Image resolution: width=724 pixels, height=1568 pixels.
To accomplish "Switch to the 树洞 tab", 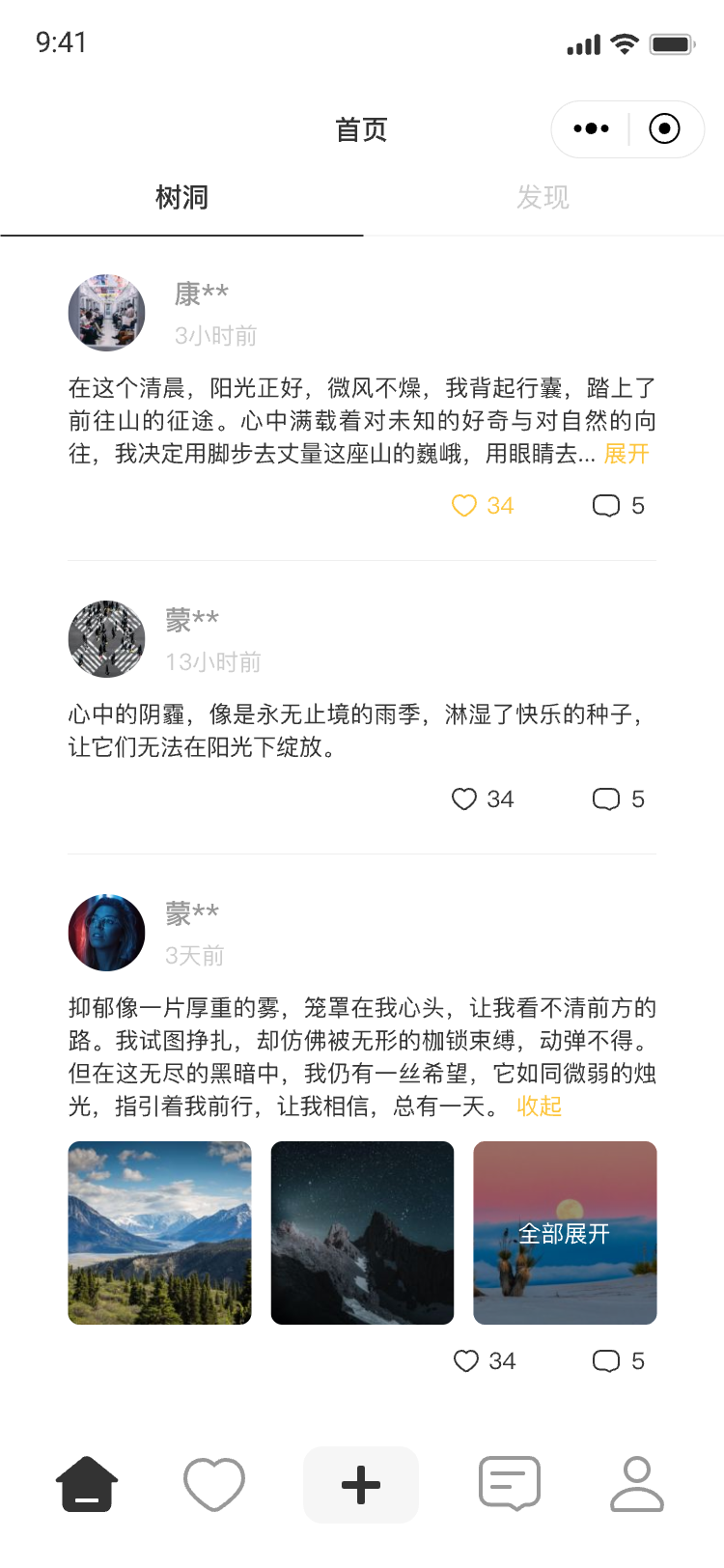I will tap(180, 196).
